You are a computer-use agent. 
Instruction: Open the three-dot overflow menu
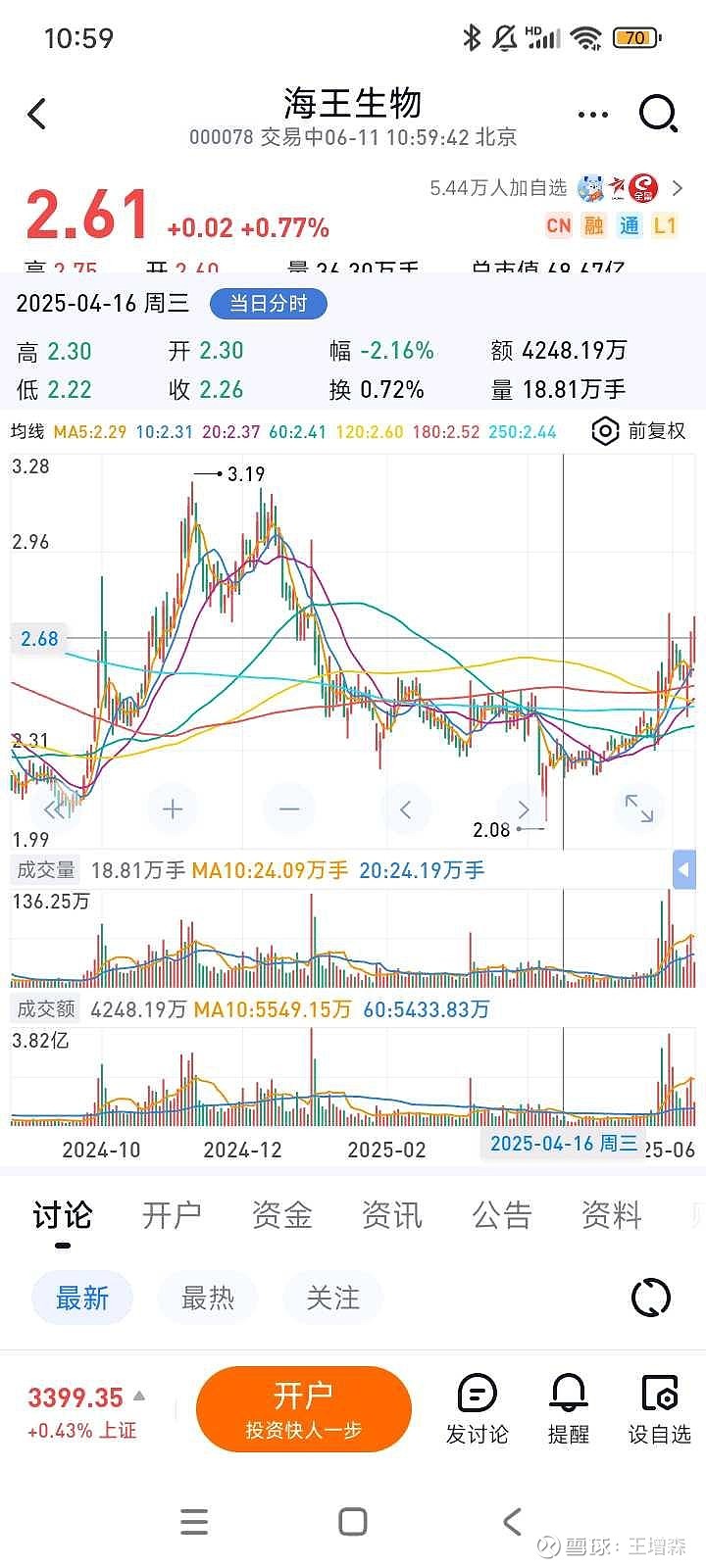(593, 115)
